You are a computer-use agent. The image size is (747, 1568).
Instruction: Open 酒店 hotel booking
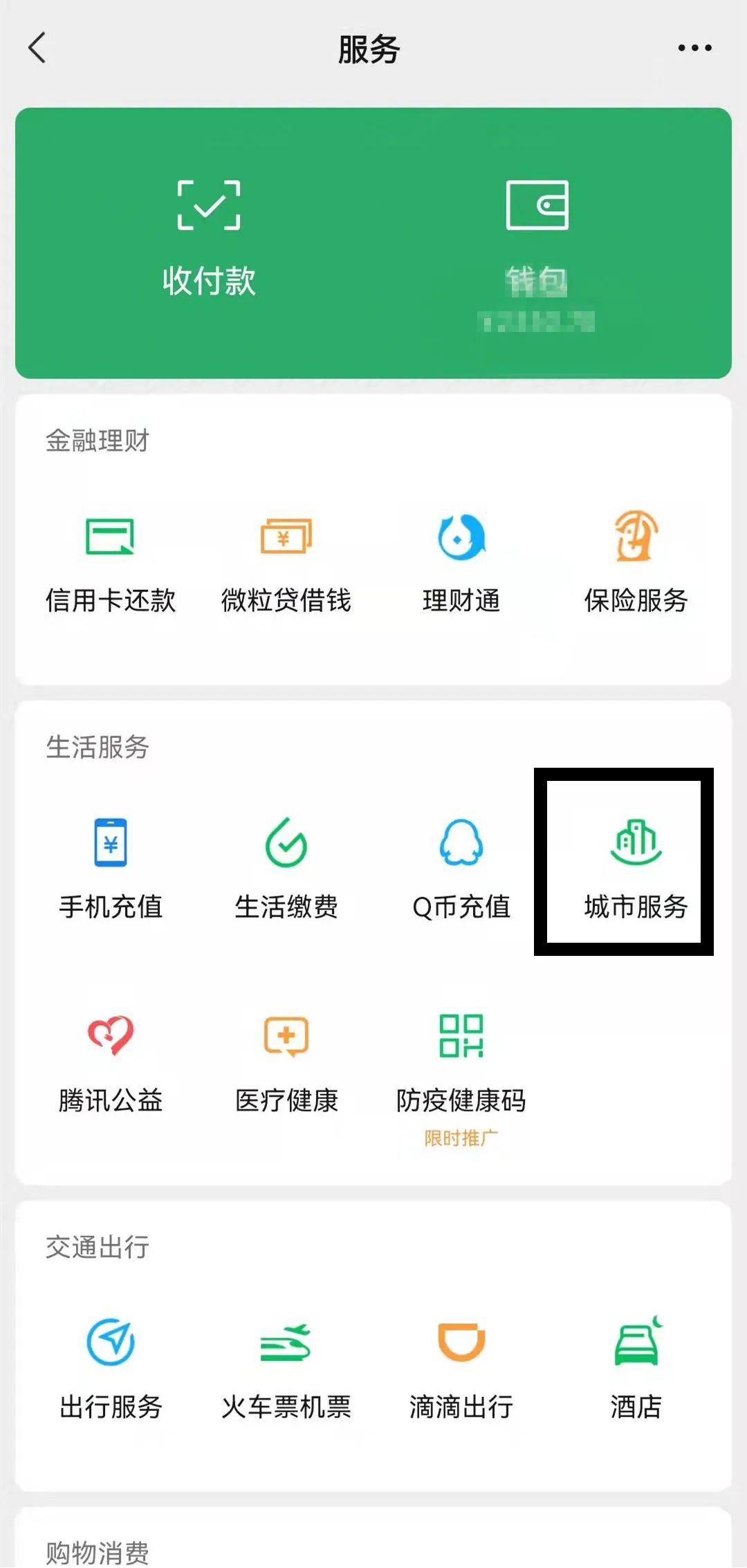click(x=636, y=1369)
